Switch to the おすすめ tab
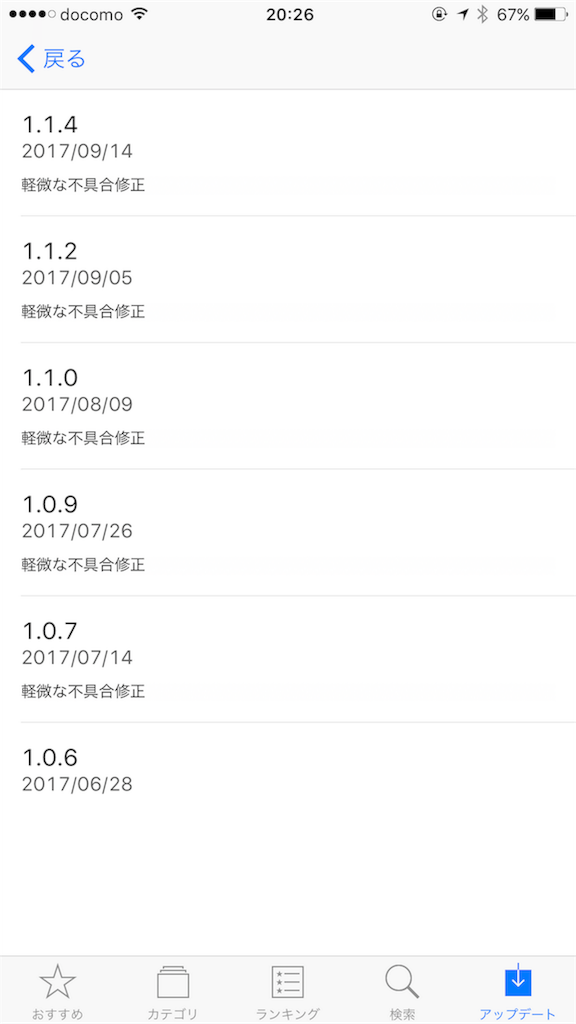The image size is (576, 1024). [57, 991]
